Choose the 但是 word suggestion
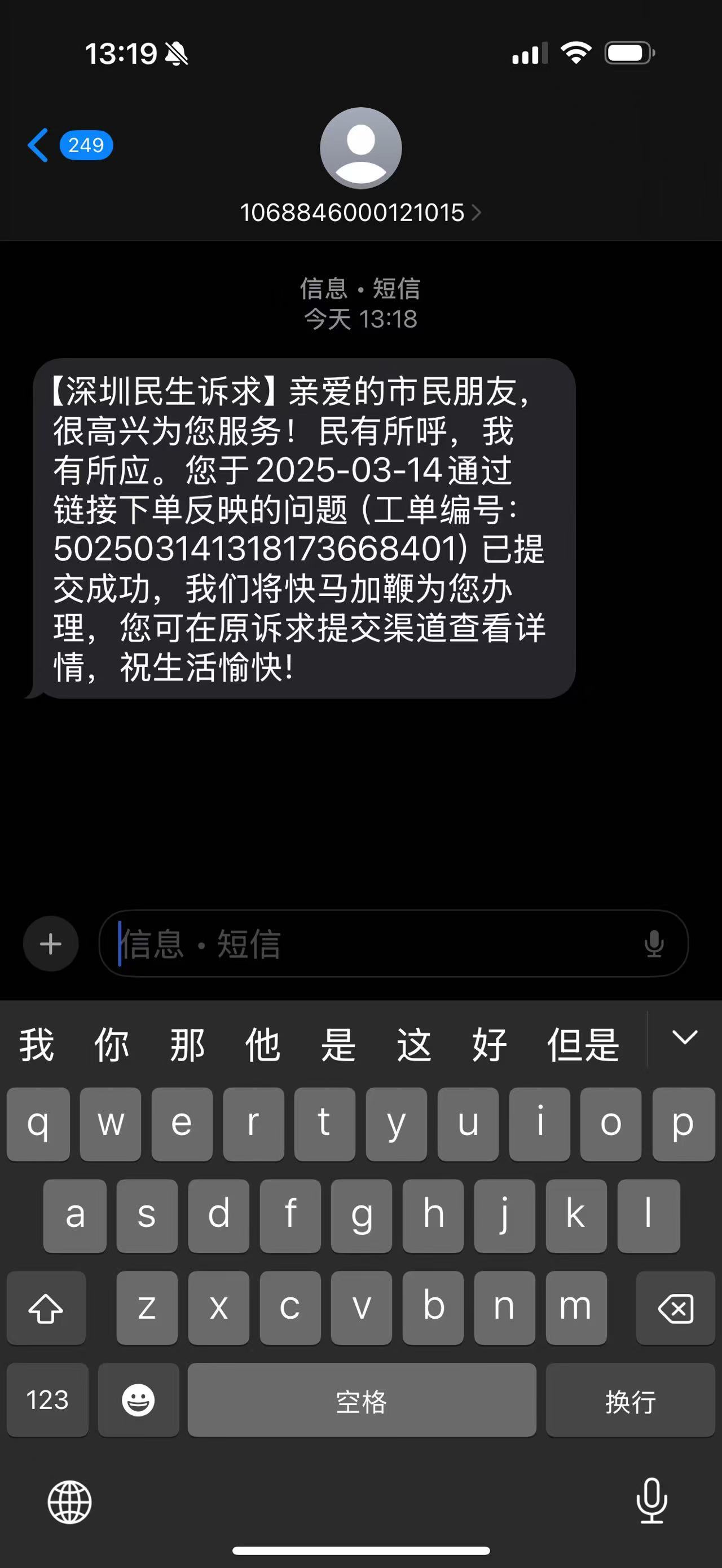 click(583, 1045)
